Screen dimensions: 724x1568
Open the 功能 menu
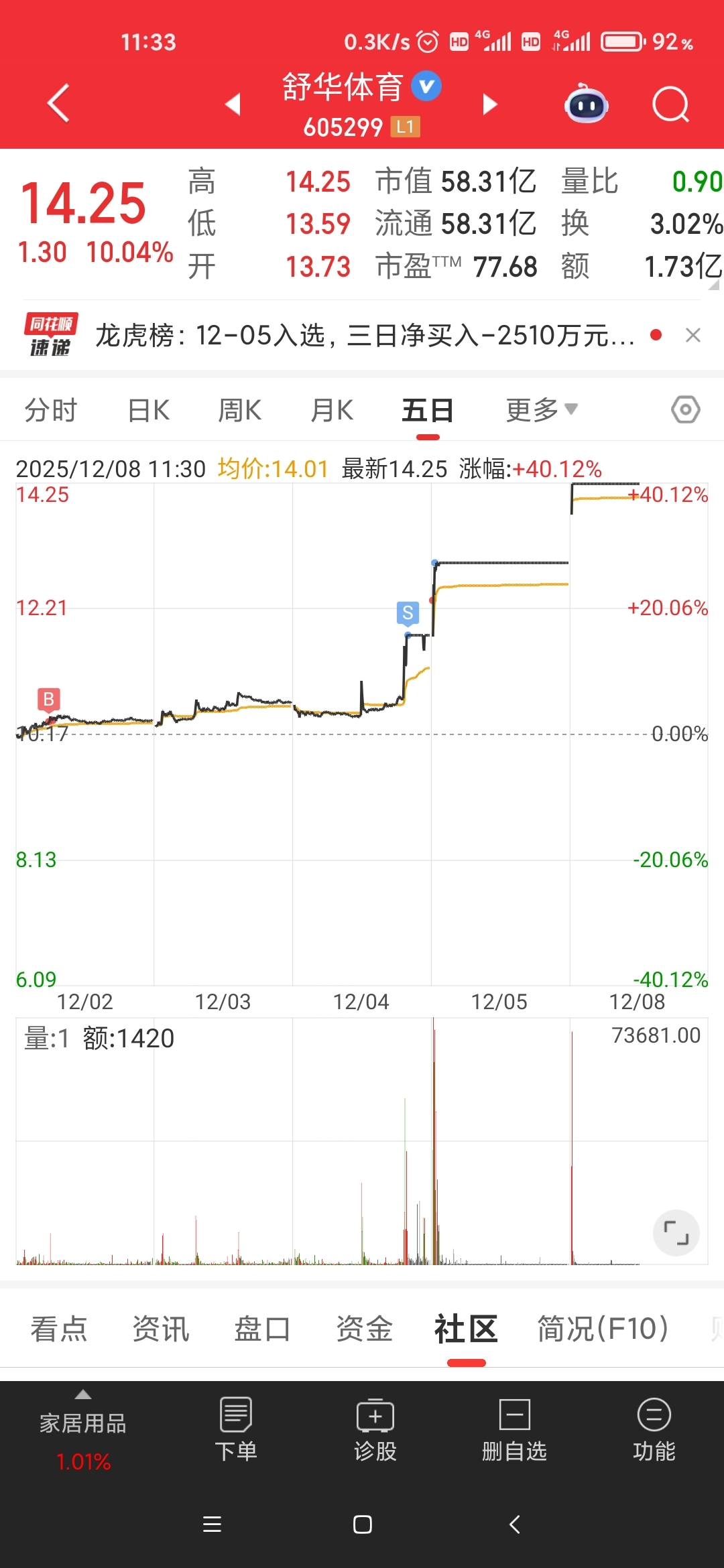(x=654, y=1429)
